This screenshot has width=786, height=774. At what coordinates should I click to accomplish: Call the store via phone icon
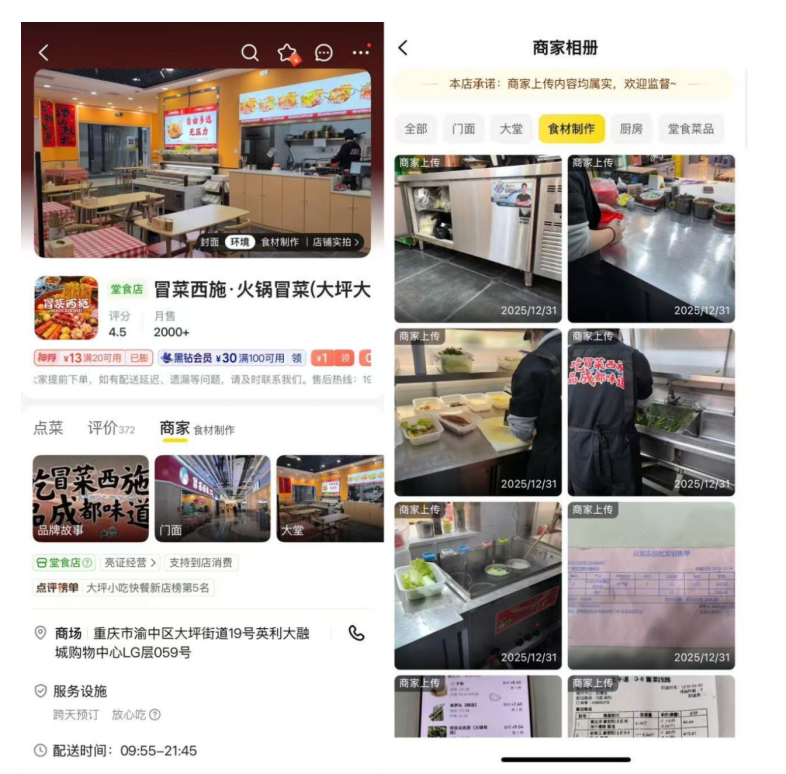(x=356, y=633)
